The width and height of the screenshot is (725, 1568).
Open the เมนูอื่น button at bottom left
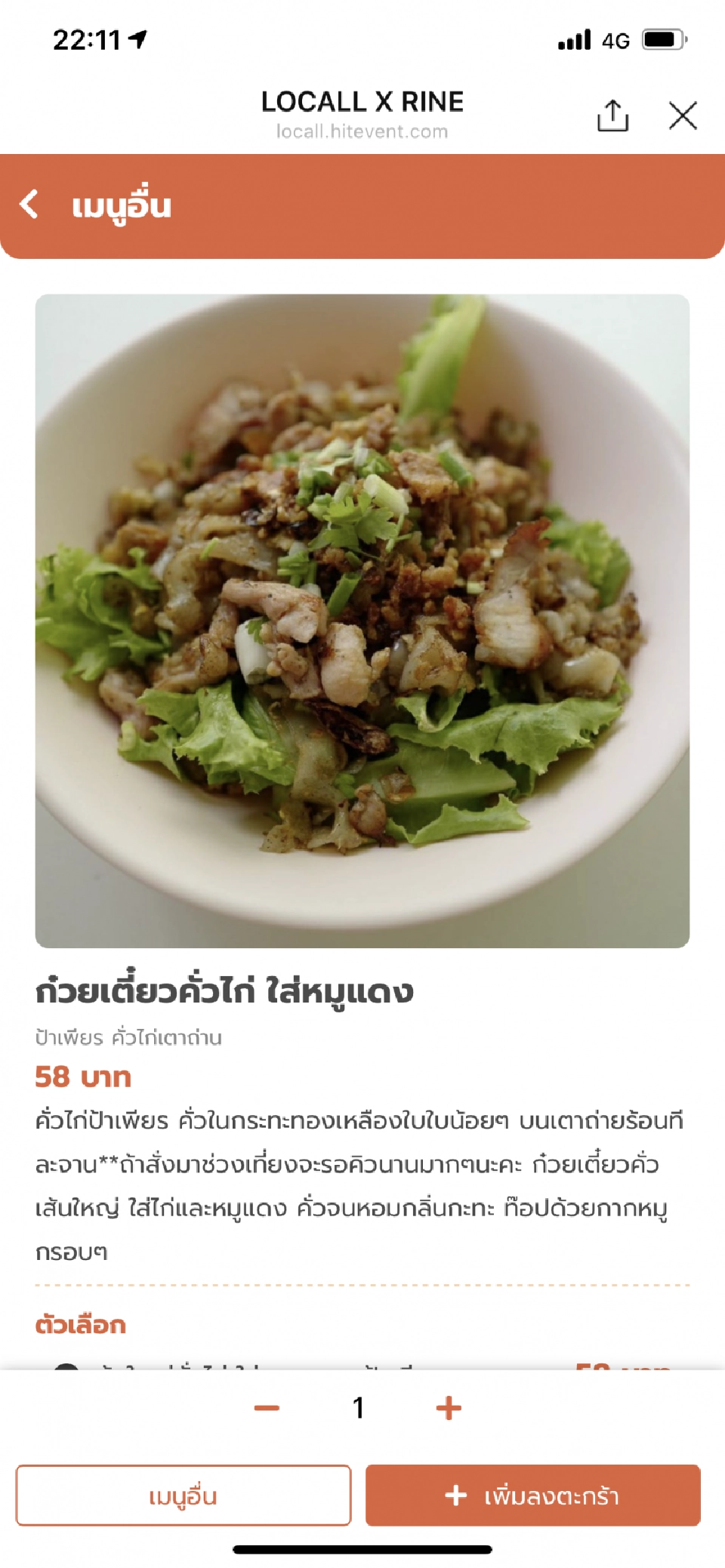pyautogui.click(x=184, y=1496)
